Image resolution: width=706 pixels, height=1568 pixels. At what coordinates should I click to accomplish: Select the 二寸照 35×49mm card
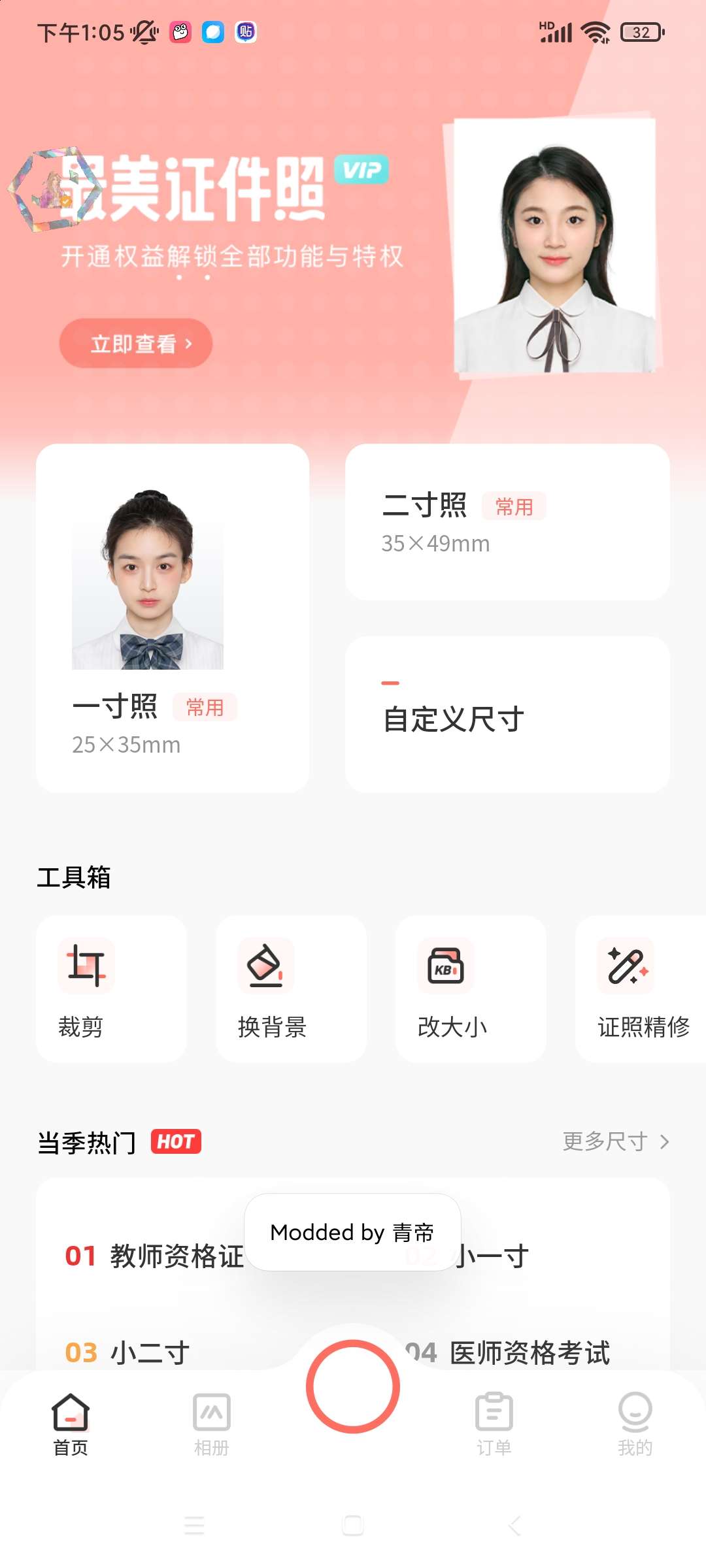point(507,521)
